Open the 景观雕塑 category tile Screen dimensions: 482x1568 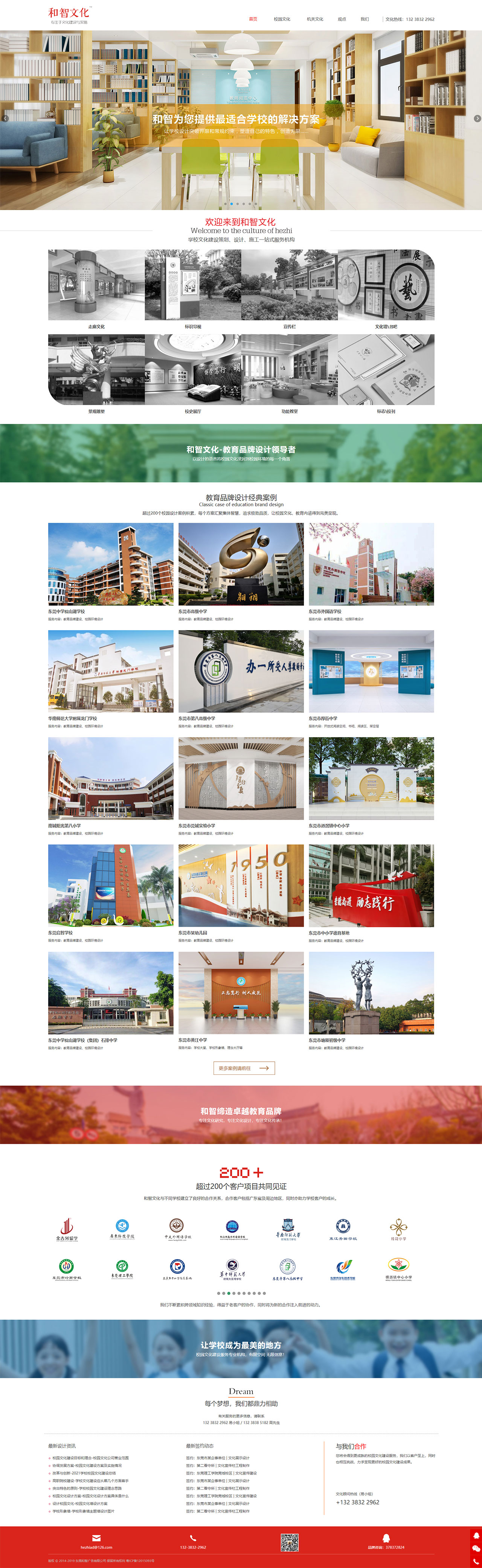[96, 369]
